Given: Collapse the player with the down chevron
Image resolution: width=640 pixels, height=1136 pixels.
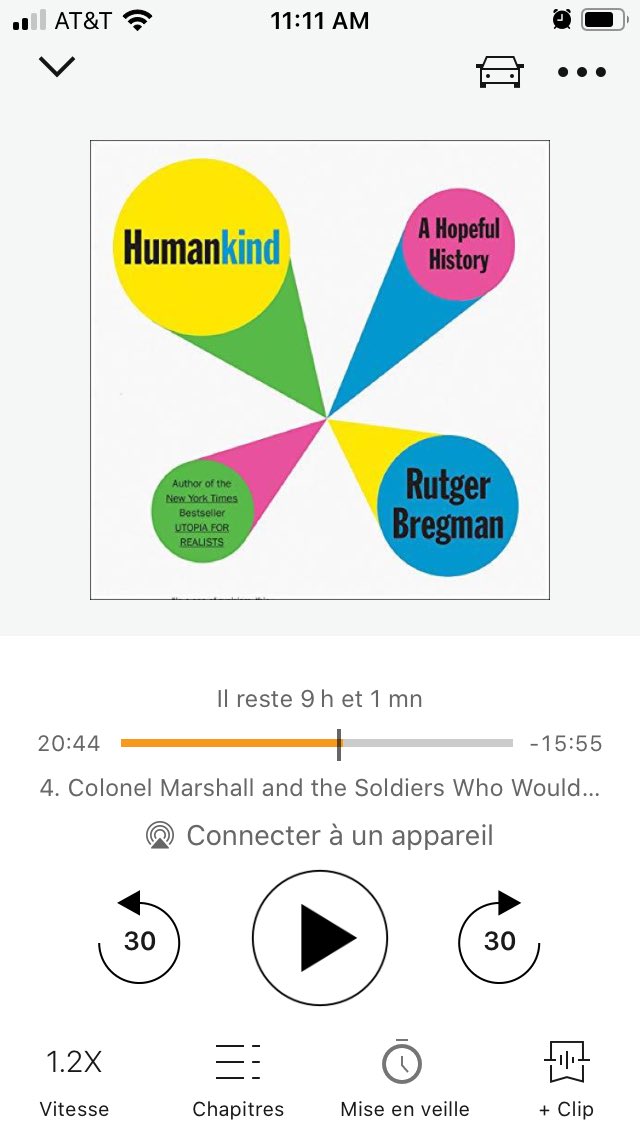Looking at the screenshot, I should pyautogui.click(x=57, y=67).
